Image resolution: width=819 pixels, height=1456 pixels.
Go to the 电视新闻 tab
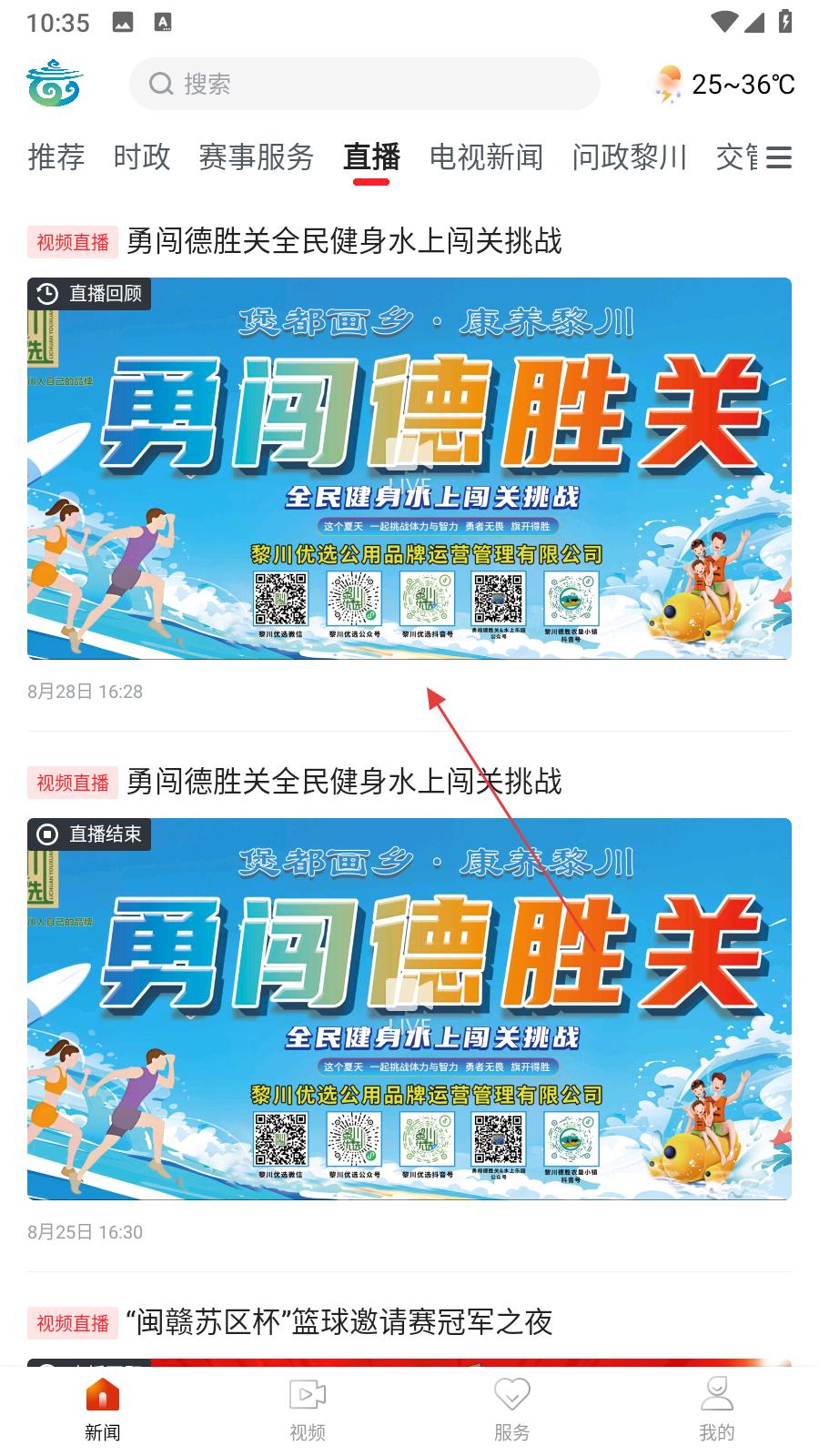pyautogui.click(x=486, y=157)
